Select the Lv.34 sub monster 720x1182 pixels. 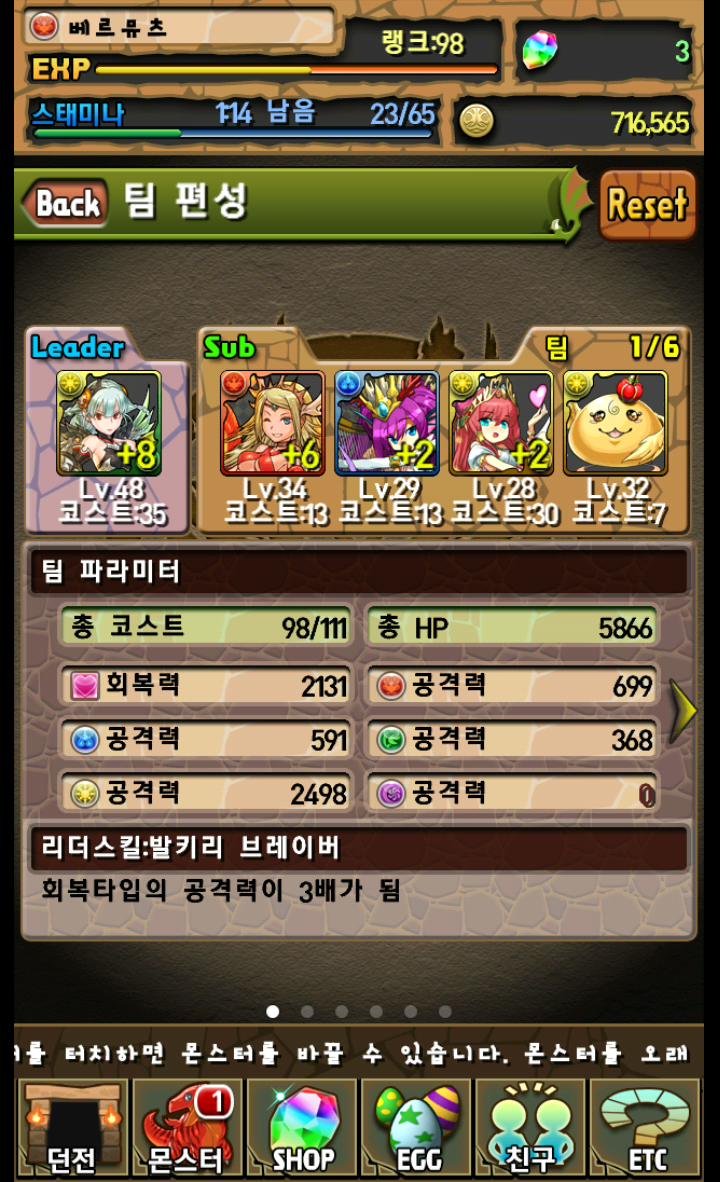[x=272, y=423]
